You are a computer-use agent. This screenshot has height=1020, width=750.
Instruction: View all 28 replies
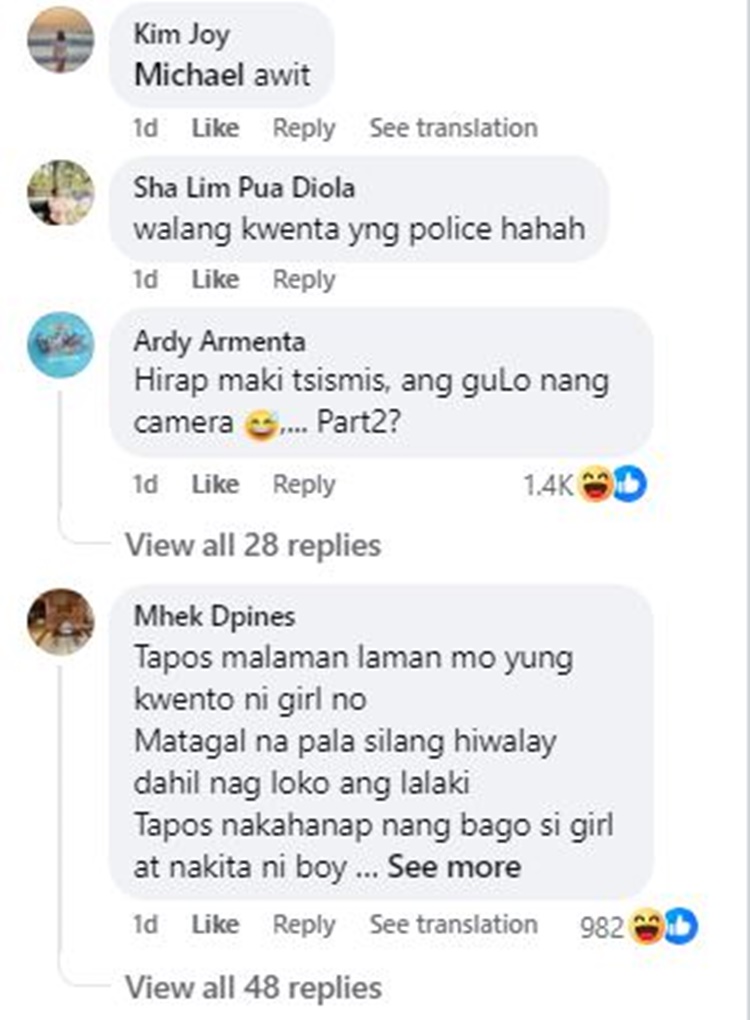pos(252,545)
